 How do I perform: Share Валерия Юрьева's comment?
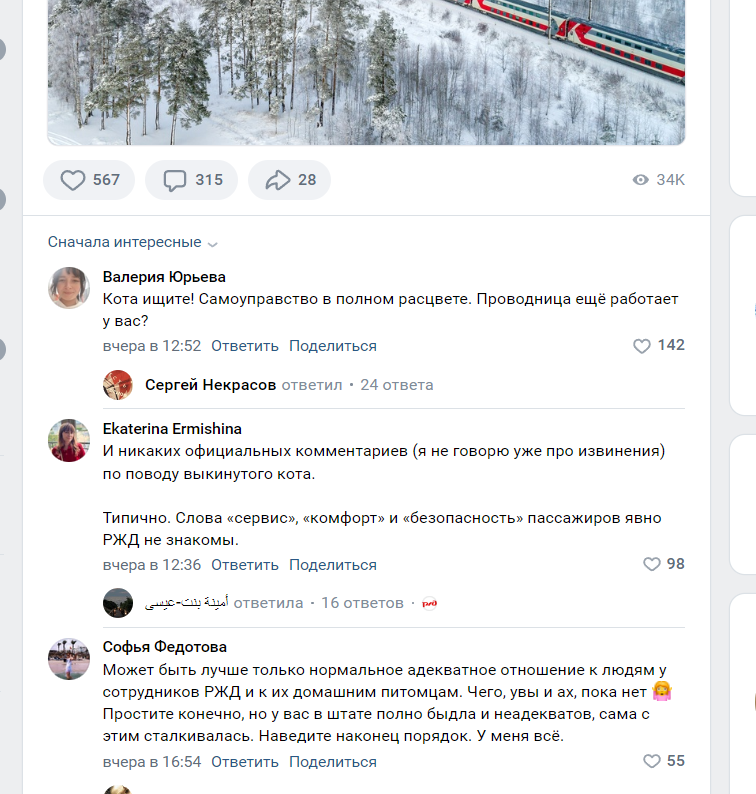click(333, 346)
